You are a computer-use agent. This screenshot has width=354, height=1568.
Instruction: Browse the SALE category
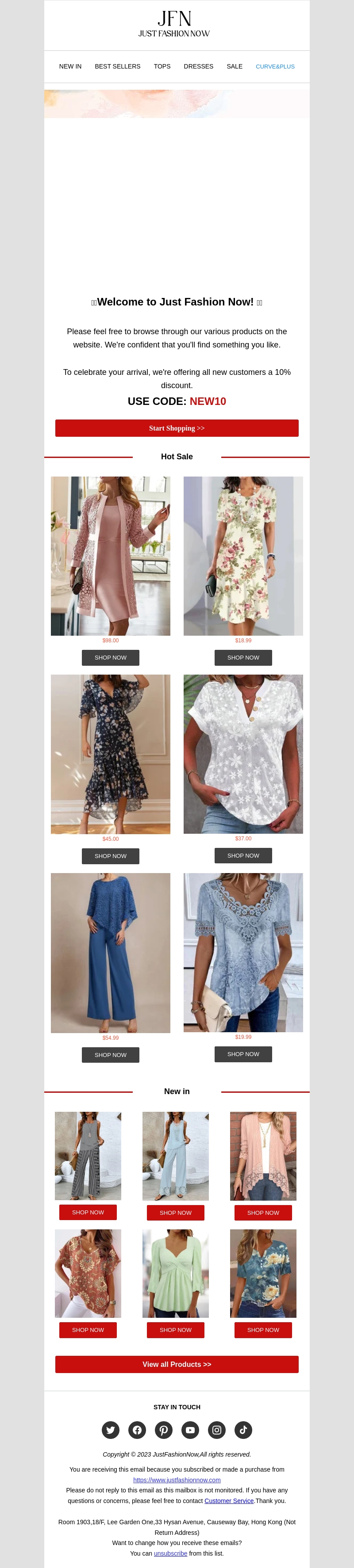pyautogui.click(x=234, y=66)
